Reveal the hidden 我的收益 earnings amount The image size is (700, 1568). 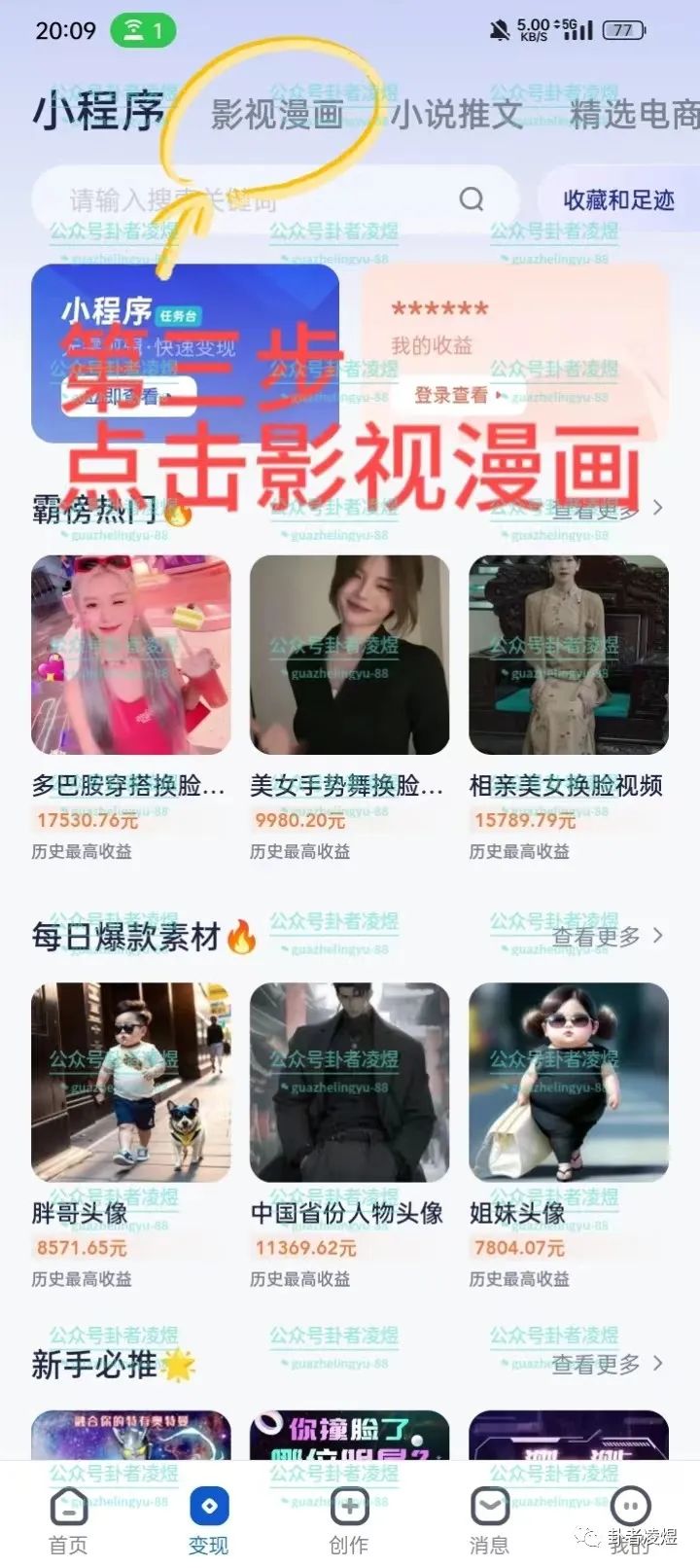pos(439,309)
